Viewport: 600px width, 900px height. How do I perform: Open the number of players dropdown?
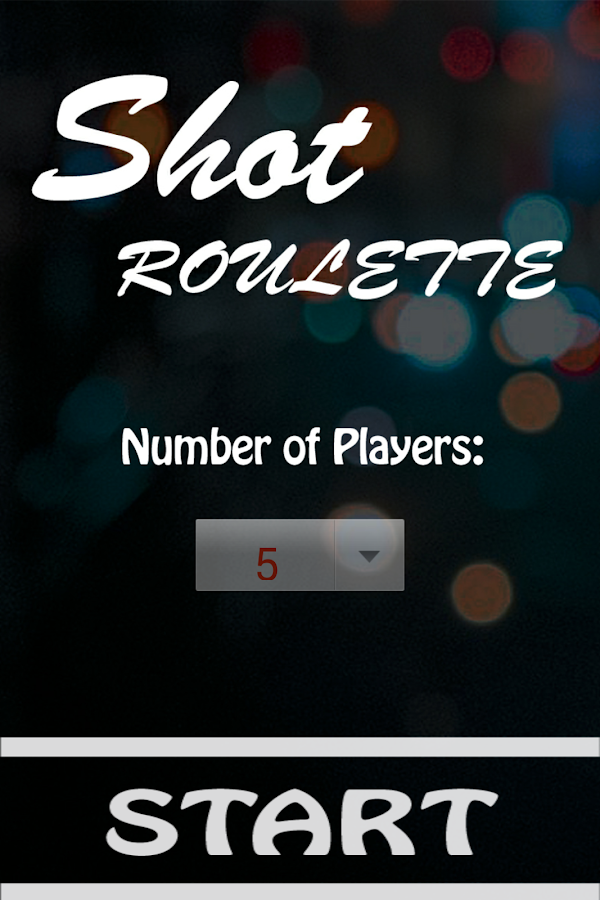click(x=300, y=555)
